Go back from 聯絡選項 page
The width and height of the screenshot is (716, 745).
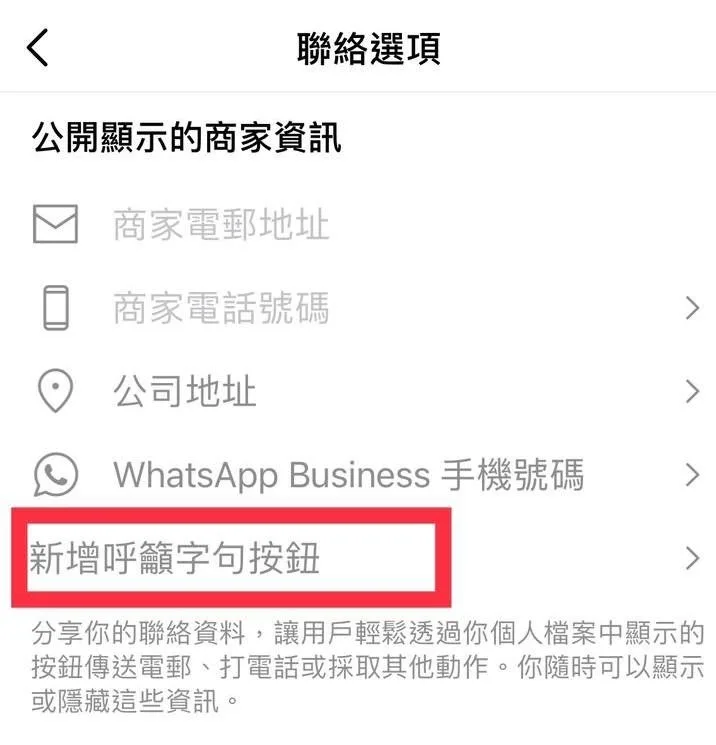click(38, 48)
